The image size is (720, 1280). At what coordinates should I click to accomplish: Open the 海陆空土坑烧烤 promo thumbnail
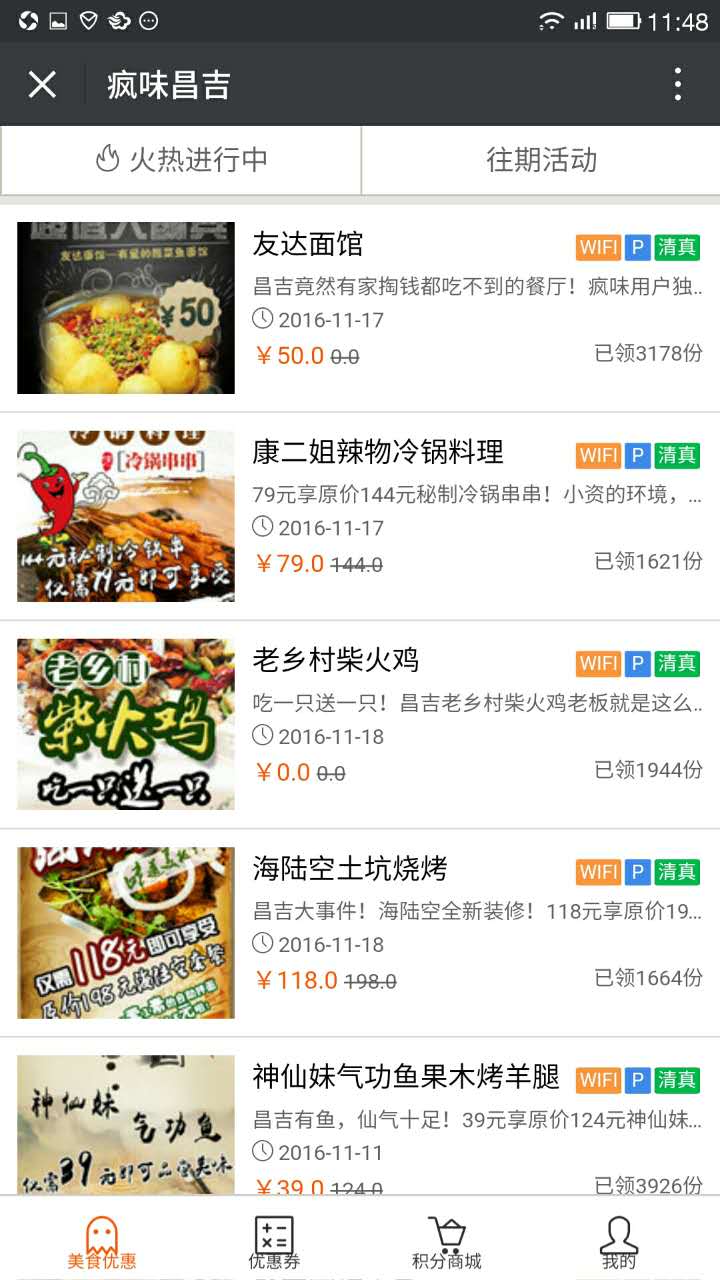pos(124,931)
